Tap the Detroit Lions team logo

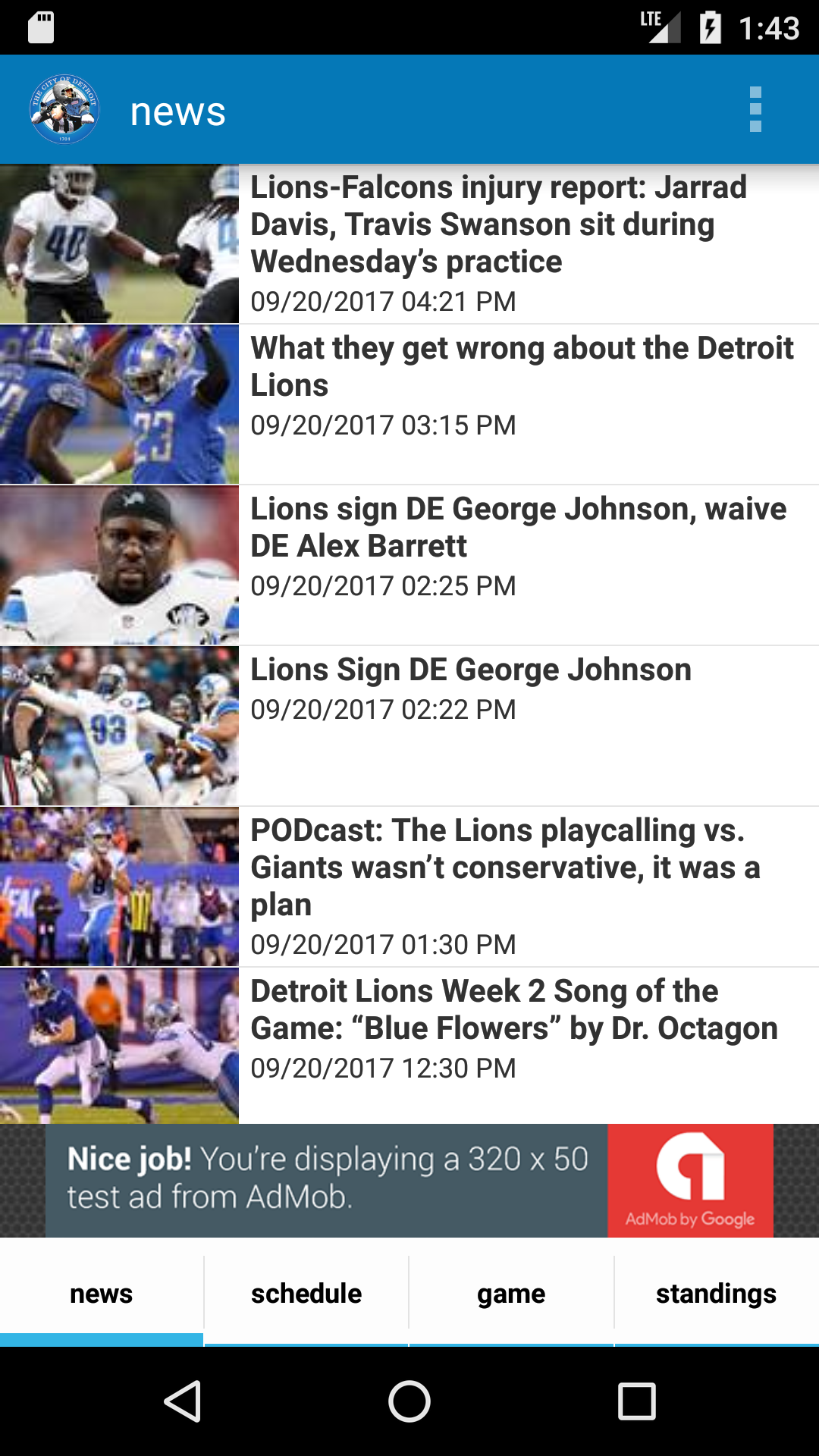[x=64, y=108]
